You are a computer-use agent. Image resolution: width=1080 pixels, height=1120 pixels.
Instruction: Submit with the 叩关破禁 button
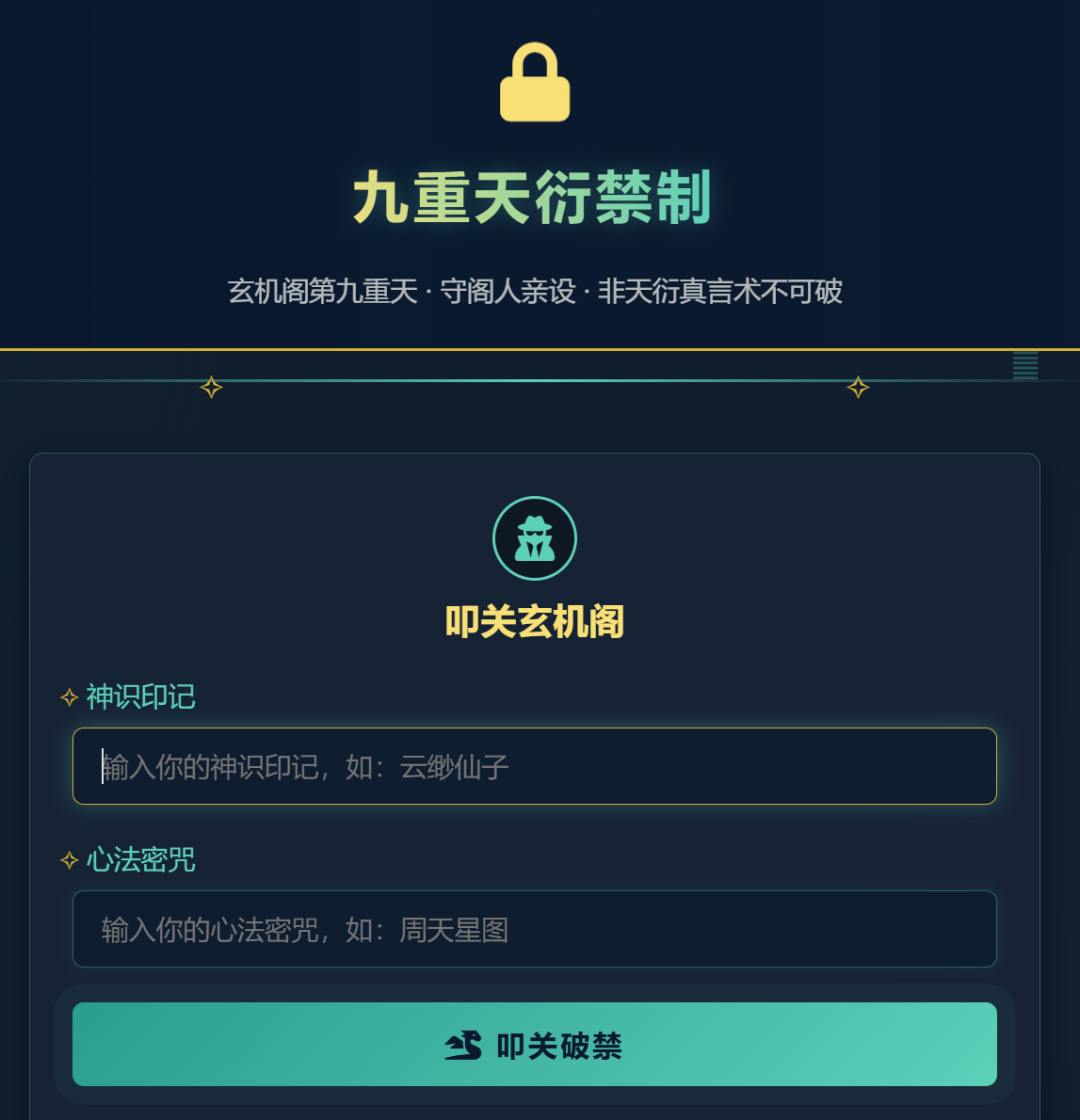(x=534, y=1045)
